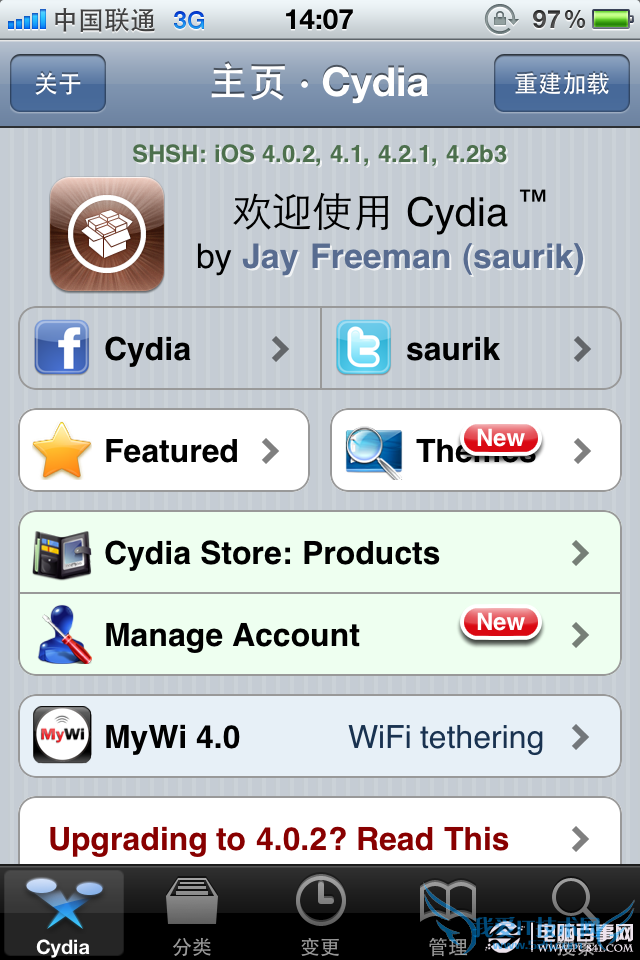Browse the Themes section
This screenshot has height=960, width=640.
pyautogui.click(x=476, y=451)
